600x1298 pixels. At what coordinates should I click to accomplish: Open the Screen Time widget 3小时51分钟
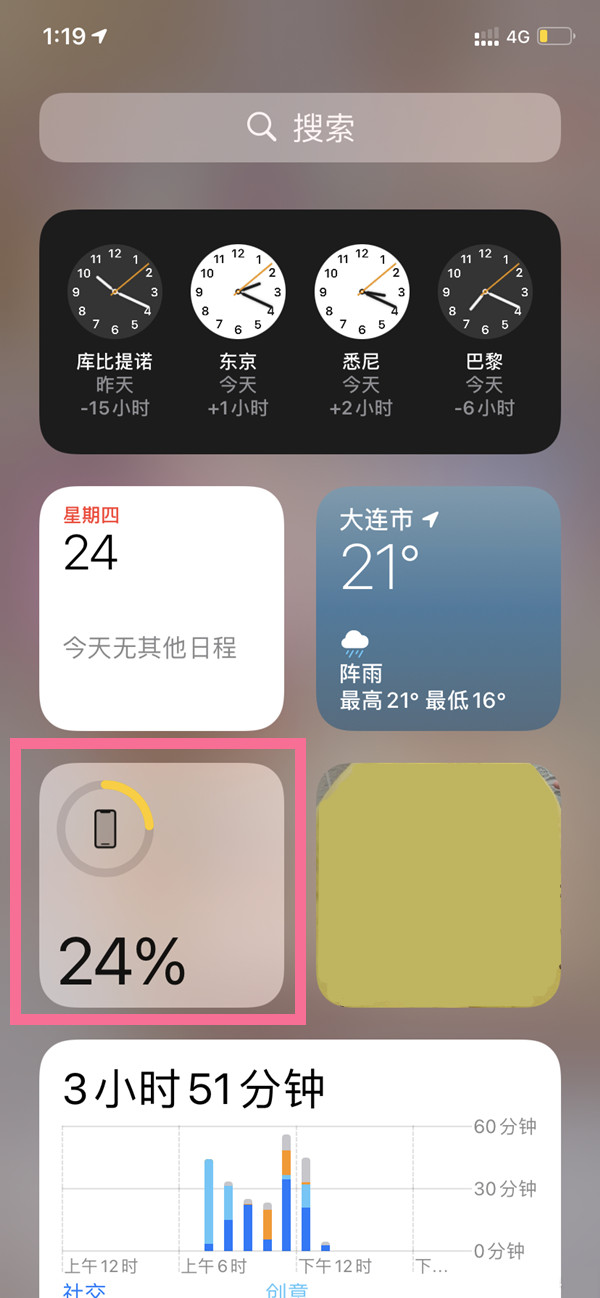click(x=300, y=1165)
